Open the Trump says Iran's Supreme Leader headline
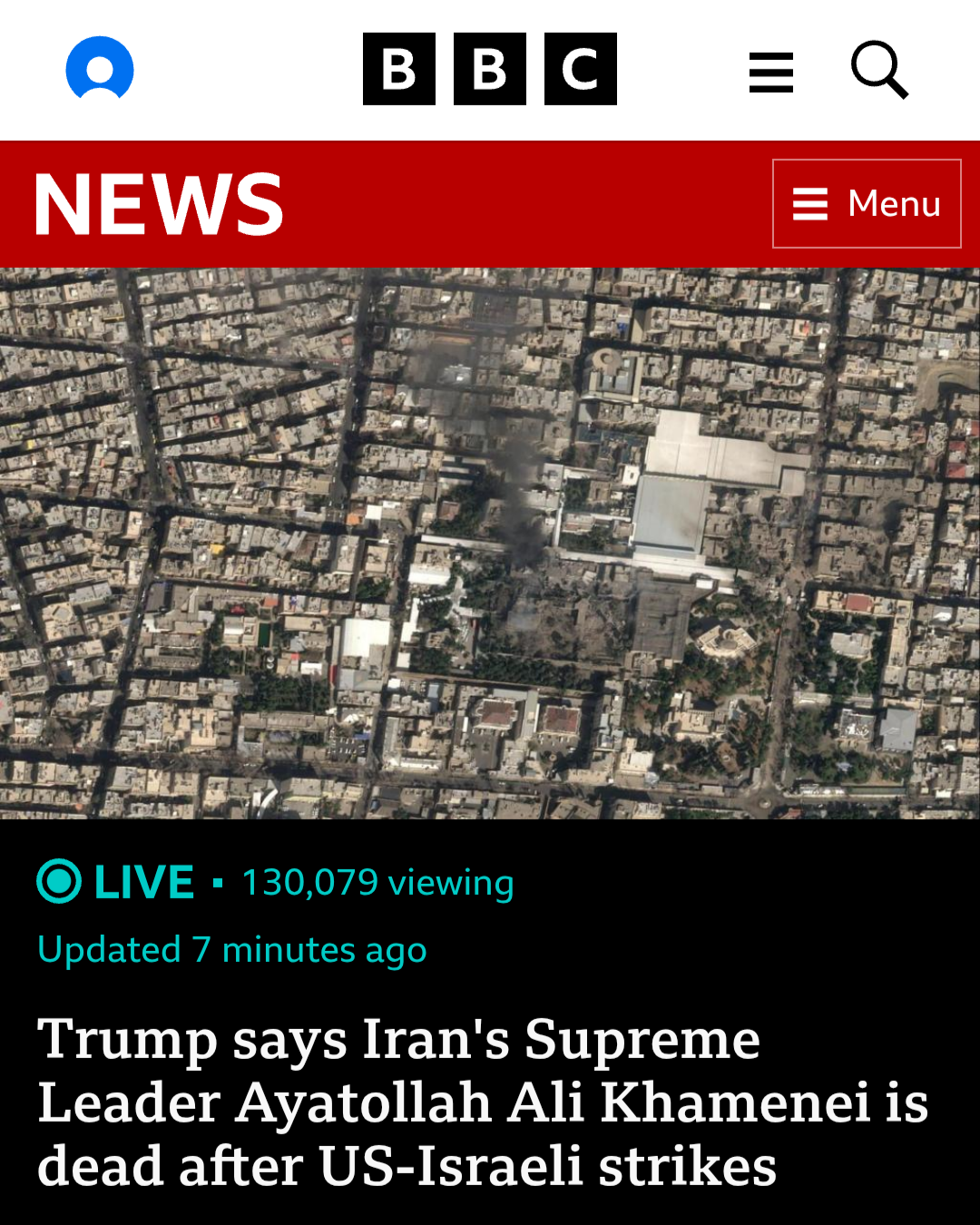The image size is (980, 1225). [x=483, y=1102]
